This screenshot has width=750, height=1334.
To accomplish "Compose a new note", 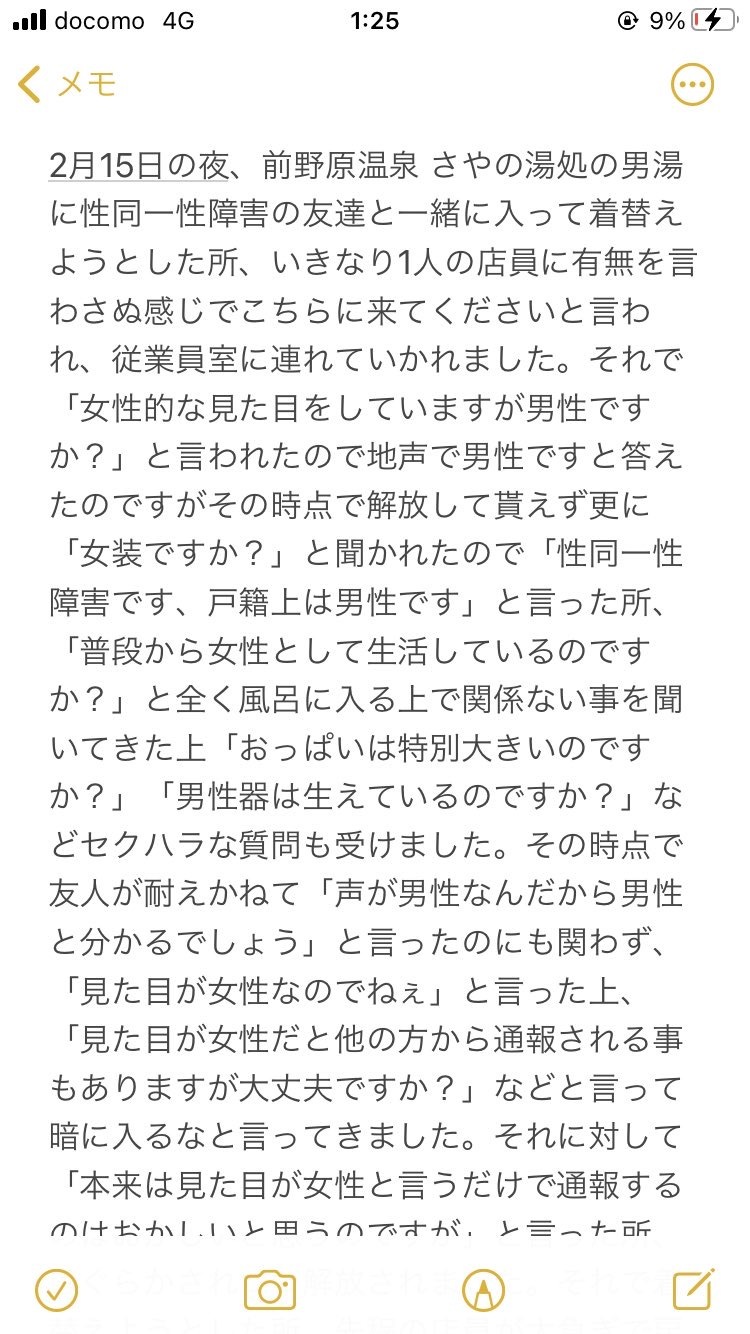I will [x=692, y=1290].
